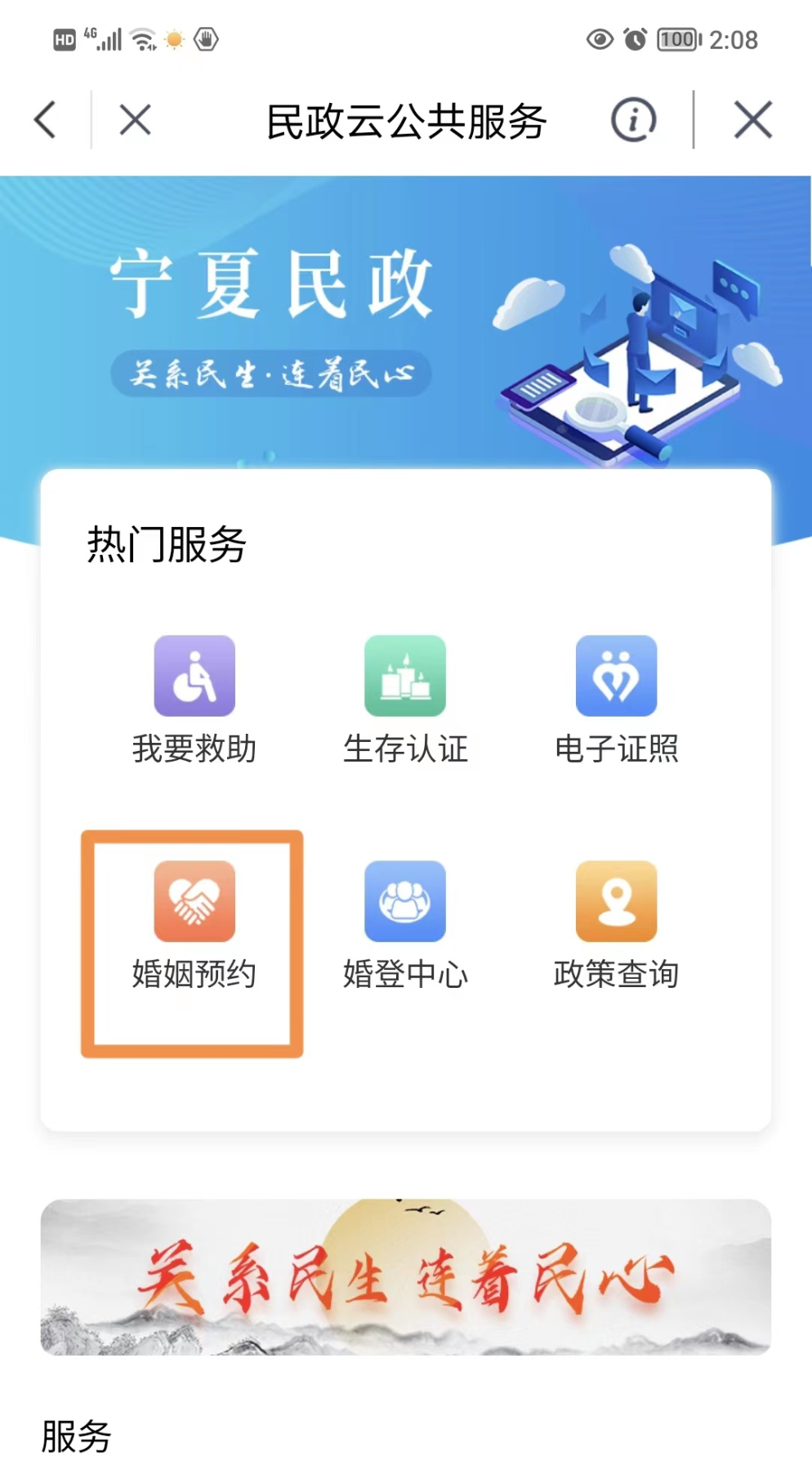Exit the mini program with the right X
The width and height of the screenshot is (812, 1466).
[x=752, y=120]
